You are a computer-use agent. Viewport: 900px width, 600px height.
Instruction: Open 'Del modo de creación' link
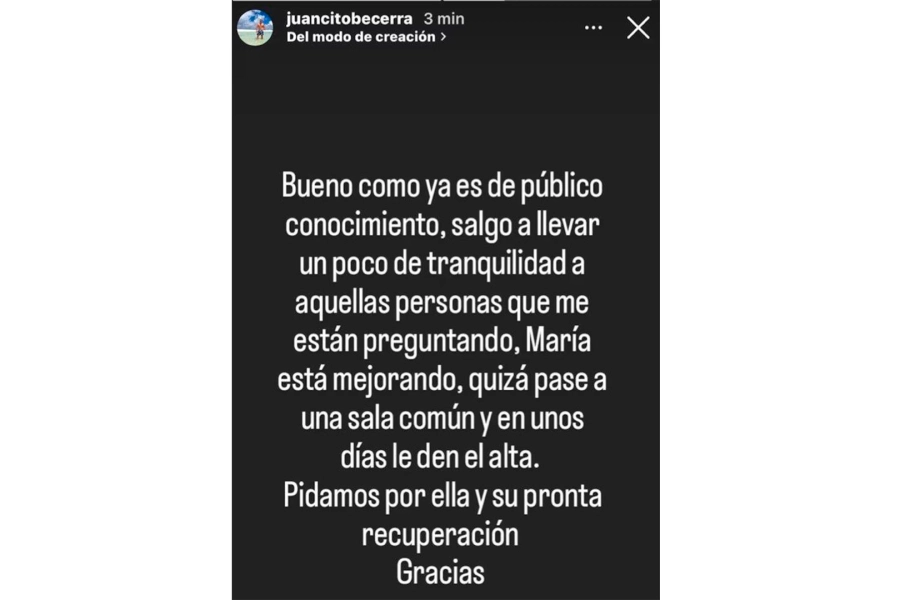pos(365,37)
